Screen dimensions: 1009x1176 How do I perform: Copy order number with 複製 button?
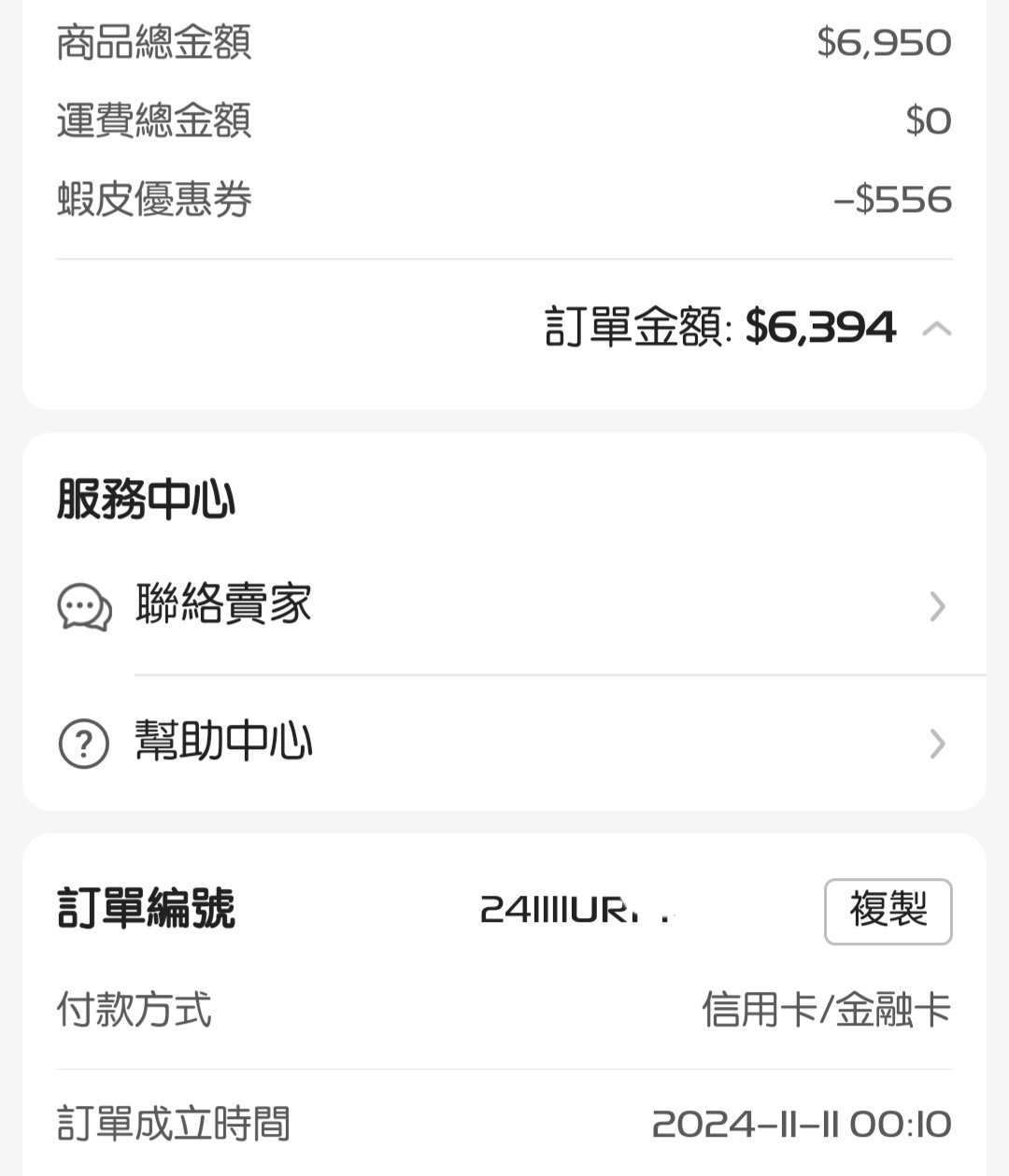[888, 911]
